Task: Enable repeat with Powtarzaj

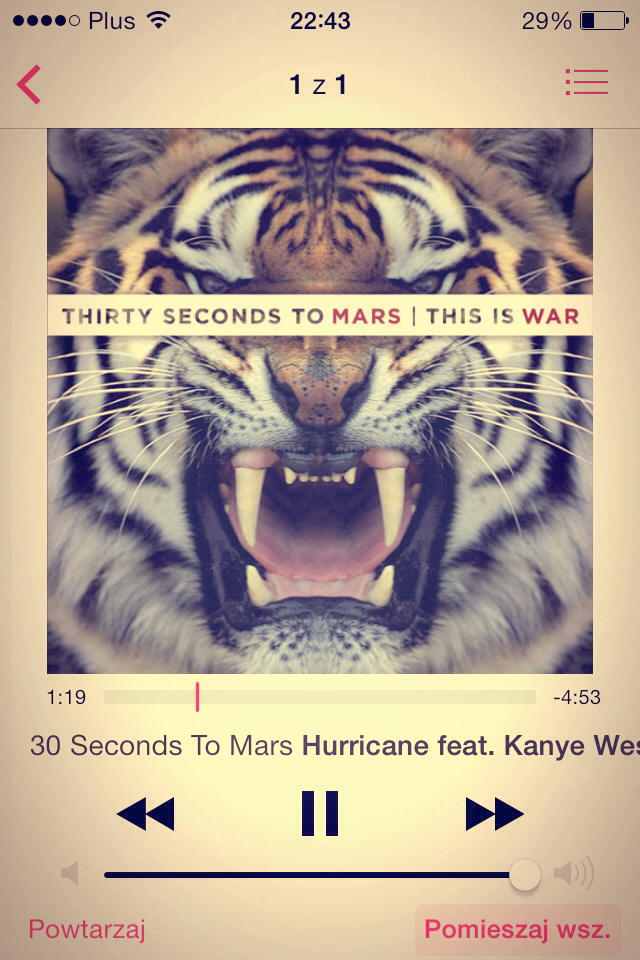Action: (87, 930)
